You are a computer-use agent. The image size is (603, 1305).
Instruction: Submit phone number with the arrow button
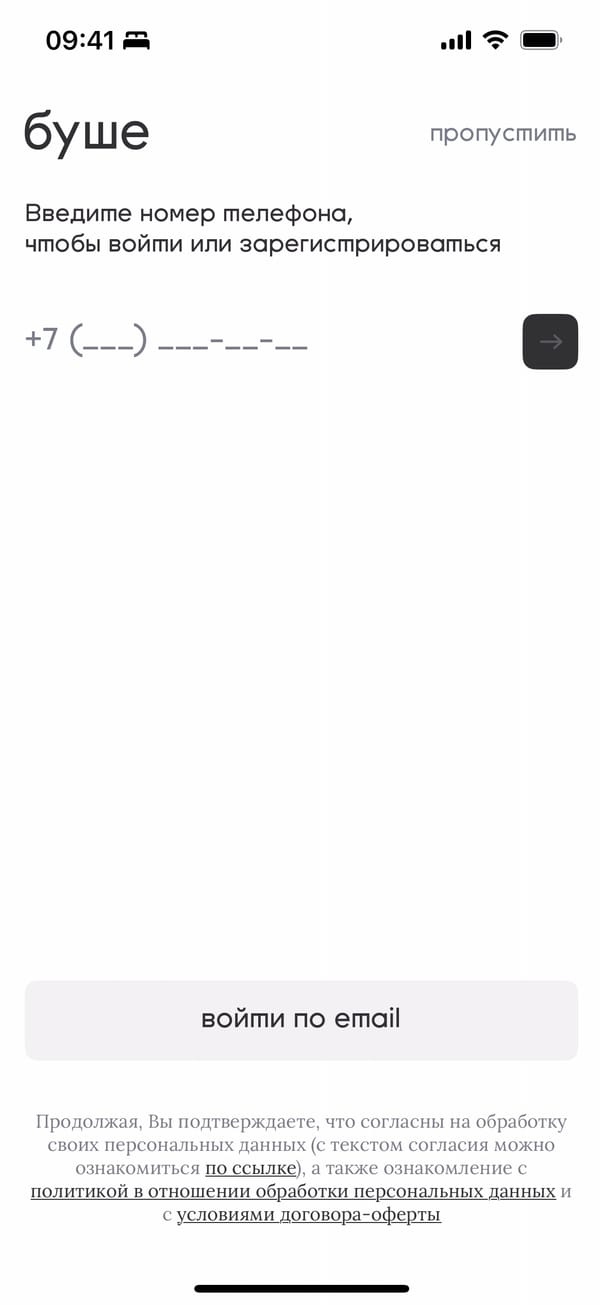pos(550,342)
